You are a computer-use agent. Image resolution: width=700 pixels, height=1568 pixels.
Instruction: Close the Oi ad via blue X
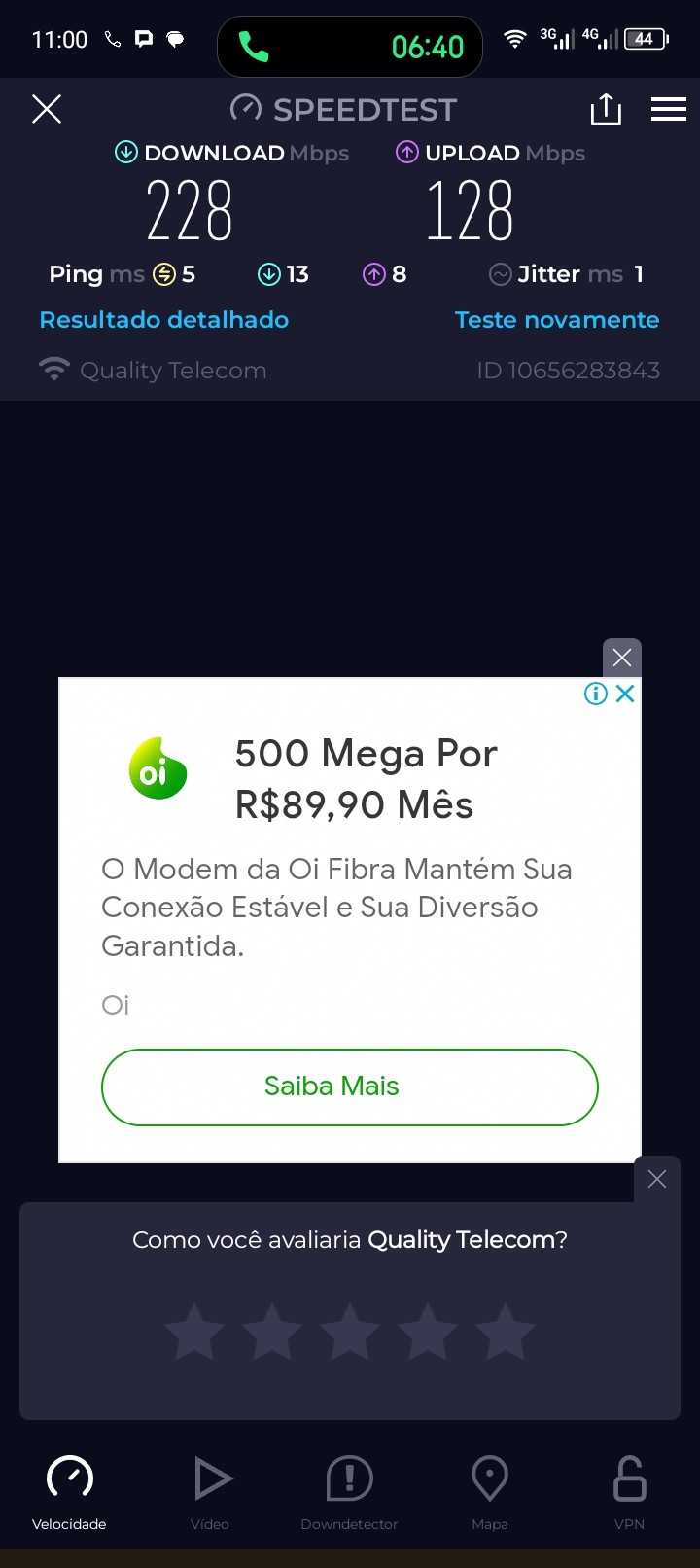pyautogui.click(x=625, y=693)
